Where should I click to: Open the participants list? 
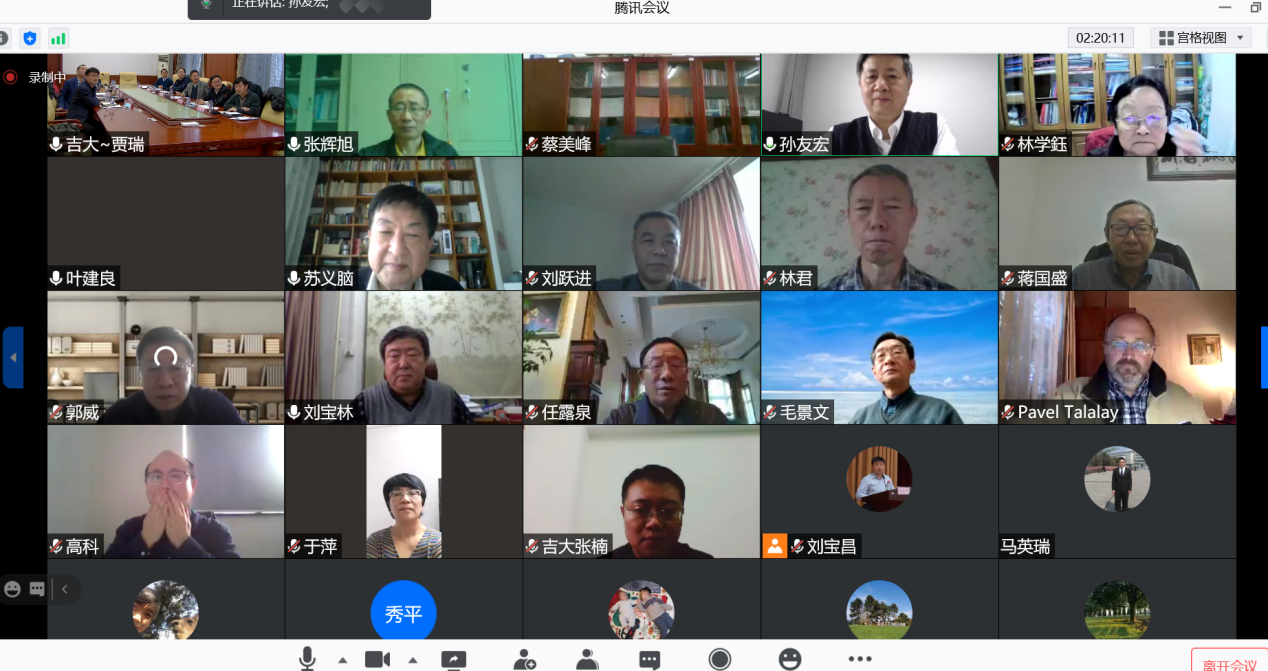pos(587,659)
